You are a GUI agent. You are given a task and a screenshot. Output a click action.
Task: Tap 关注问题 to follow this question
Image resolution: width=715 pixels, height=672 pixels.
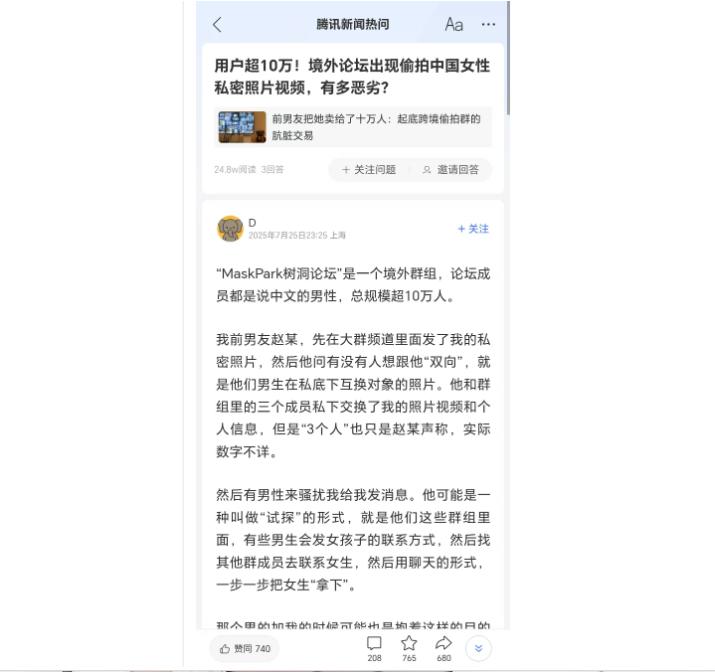point(369,170)
